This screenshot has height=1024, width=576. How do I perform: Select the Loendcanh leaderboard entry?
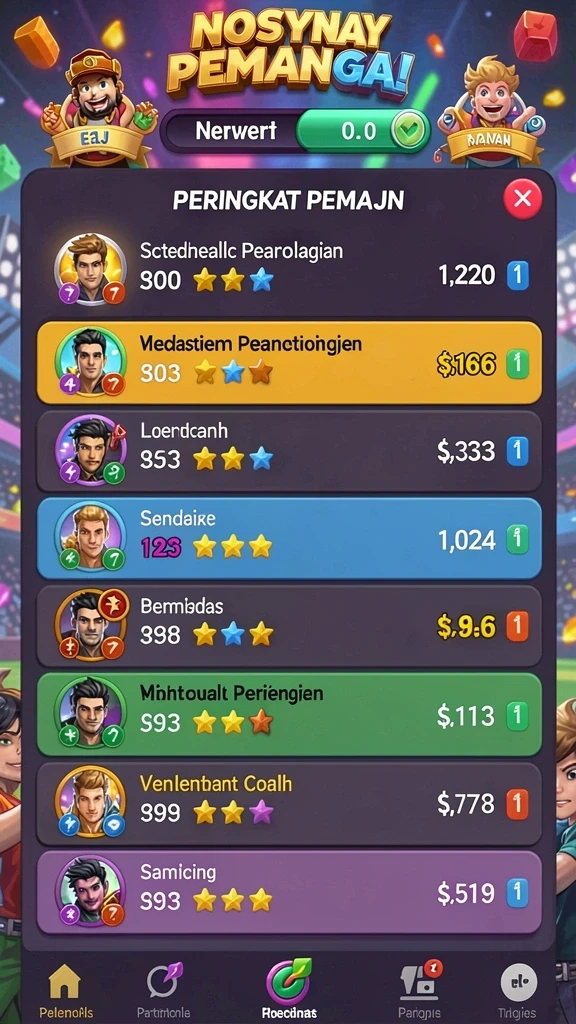[289, 451]
